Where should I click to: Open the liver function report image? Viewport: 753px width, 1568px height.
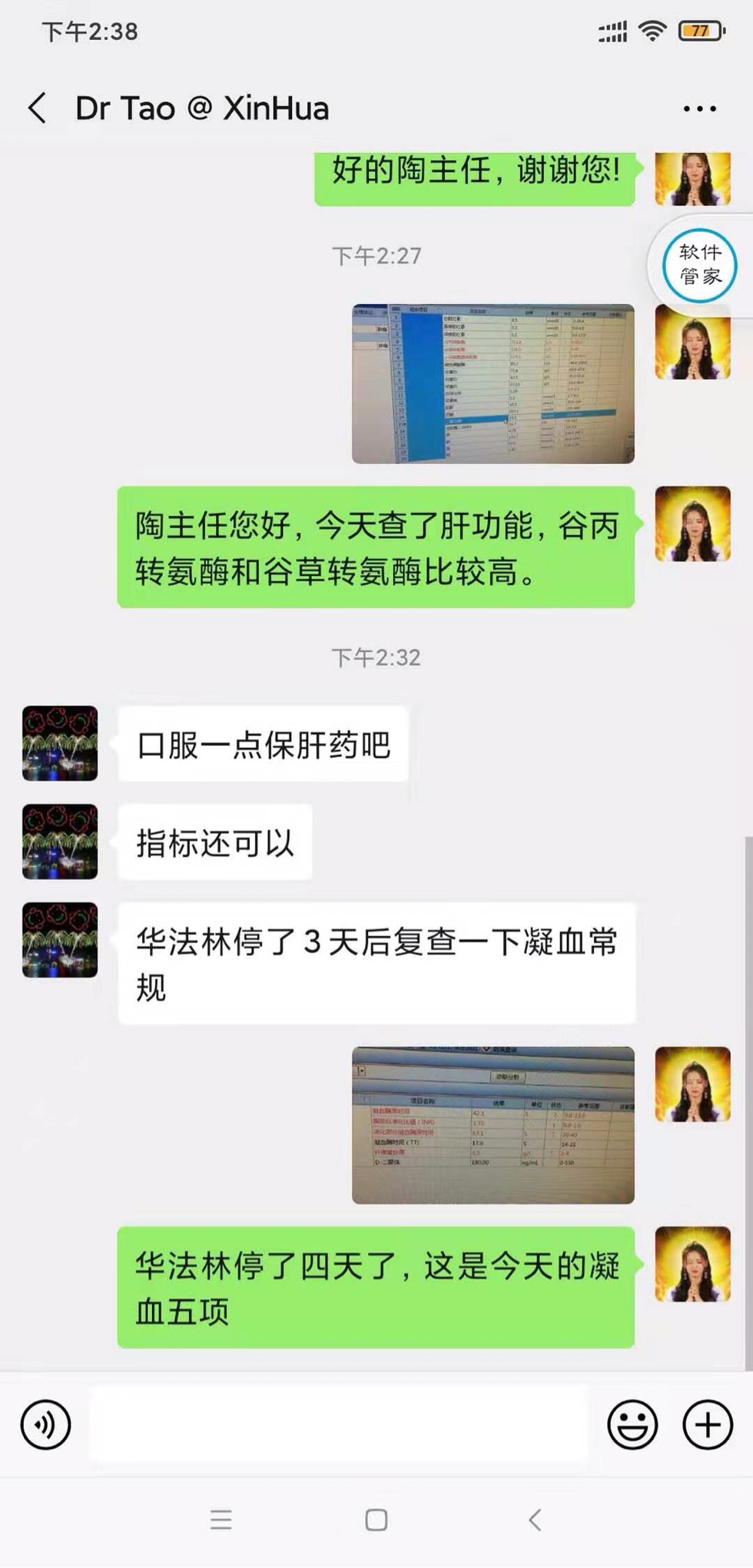point(493,384)
